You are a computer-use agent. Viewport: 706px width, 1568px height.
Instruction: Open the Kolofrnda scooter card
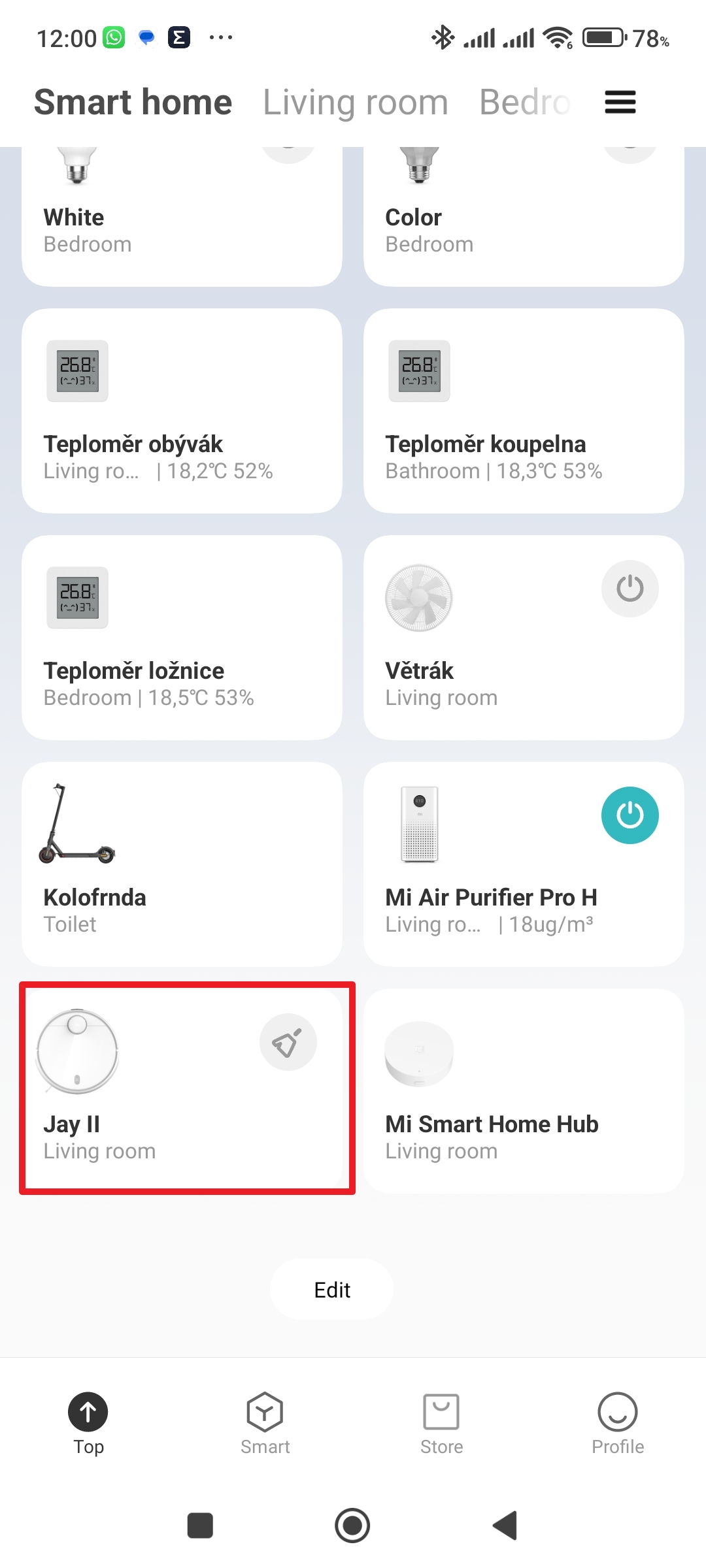[x=182, y=864]
